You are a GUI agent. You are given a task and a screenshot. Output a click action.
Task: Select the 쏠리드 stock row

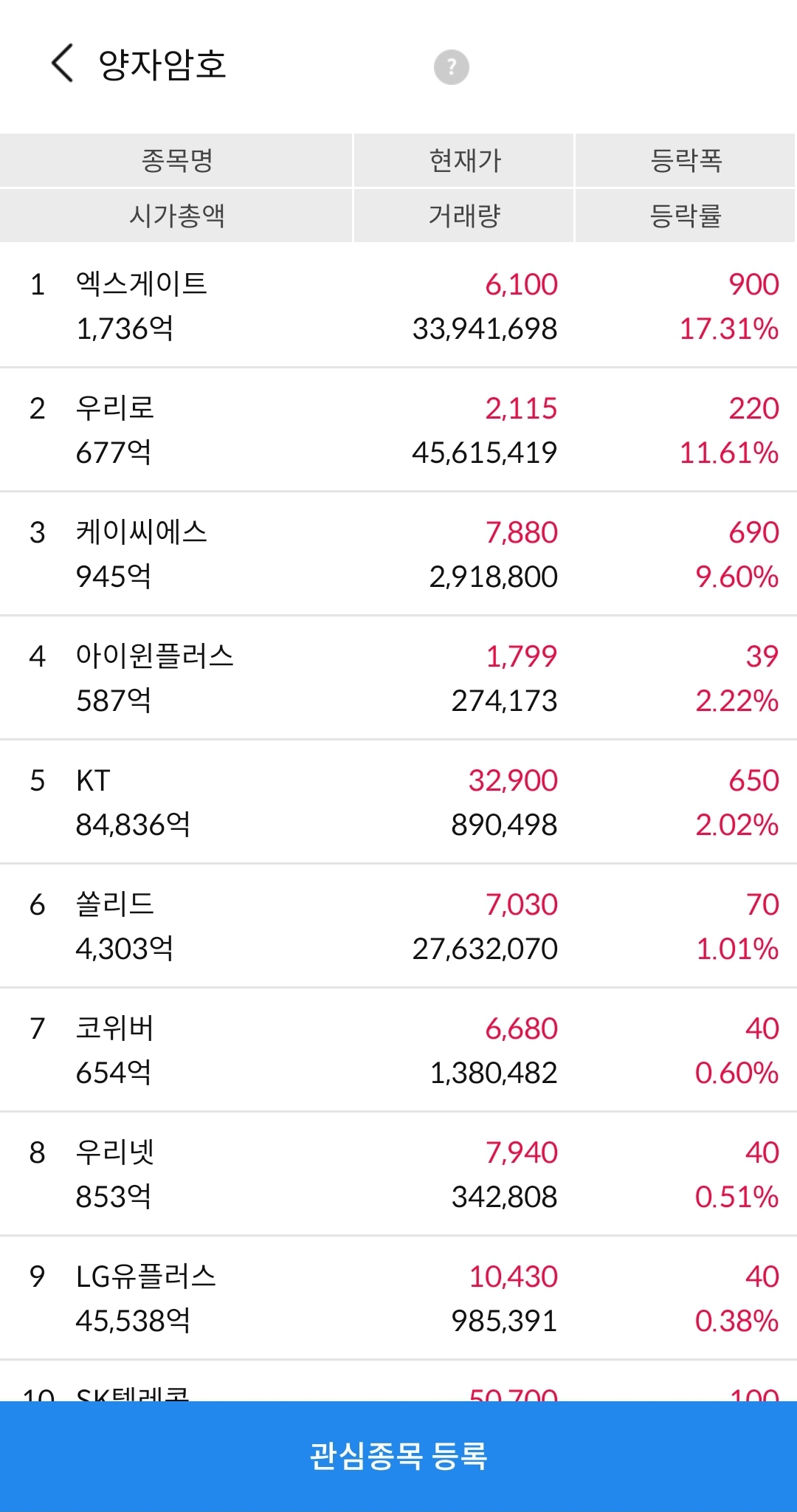[x=398, y=926]
